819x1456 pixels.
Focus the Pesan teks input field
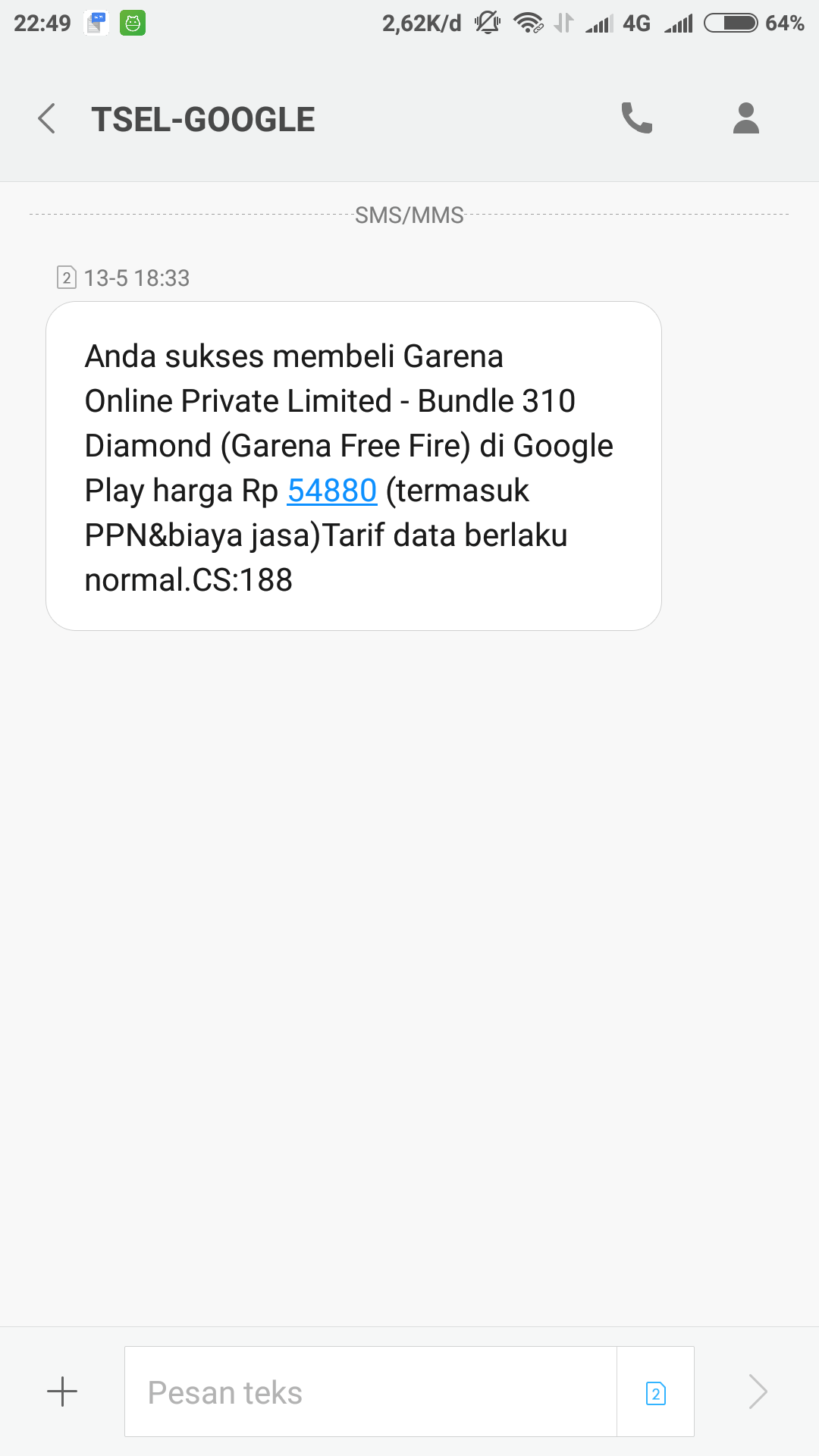coord(370,1392)
